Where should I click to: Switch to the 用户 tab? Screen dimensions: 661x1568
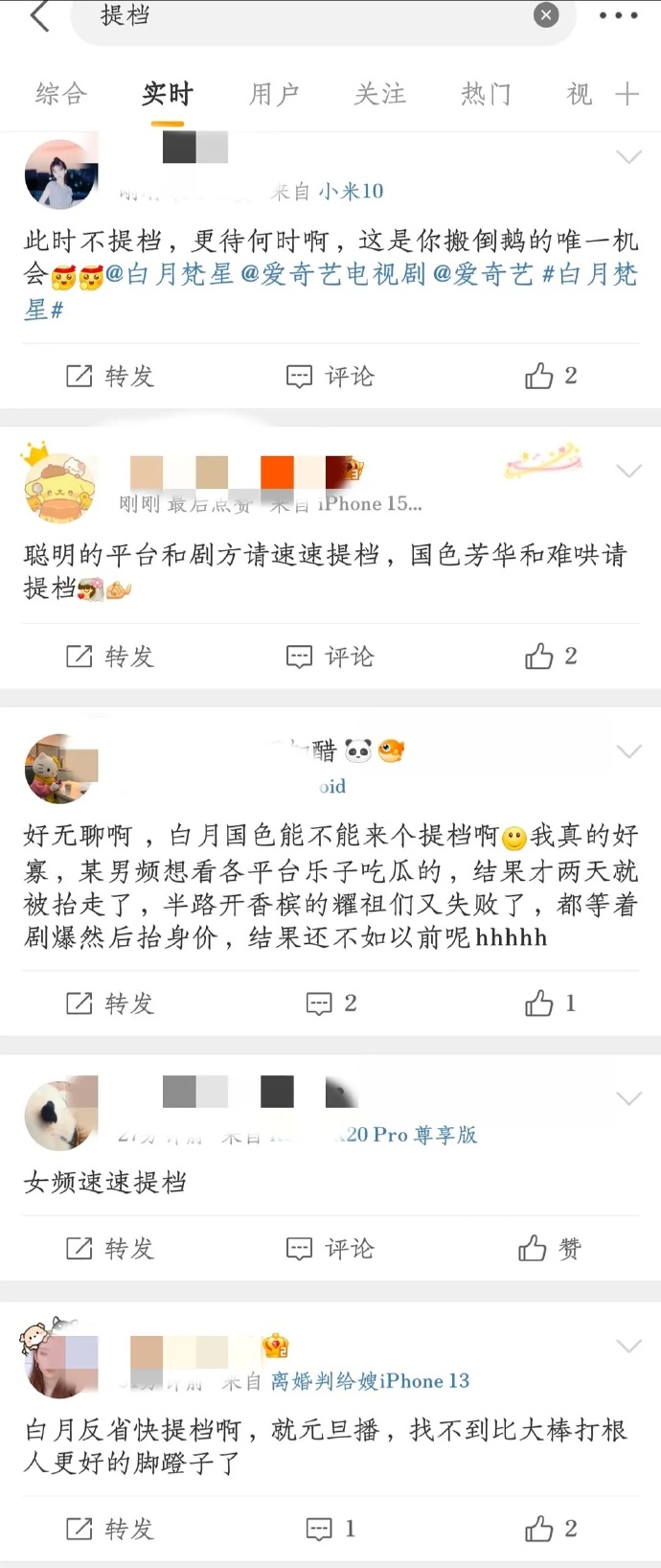pyautogui.click(x=274, y=94)
